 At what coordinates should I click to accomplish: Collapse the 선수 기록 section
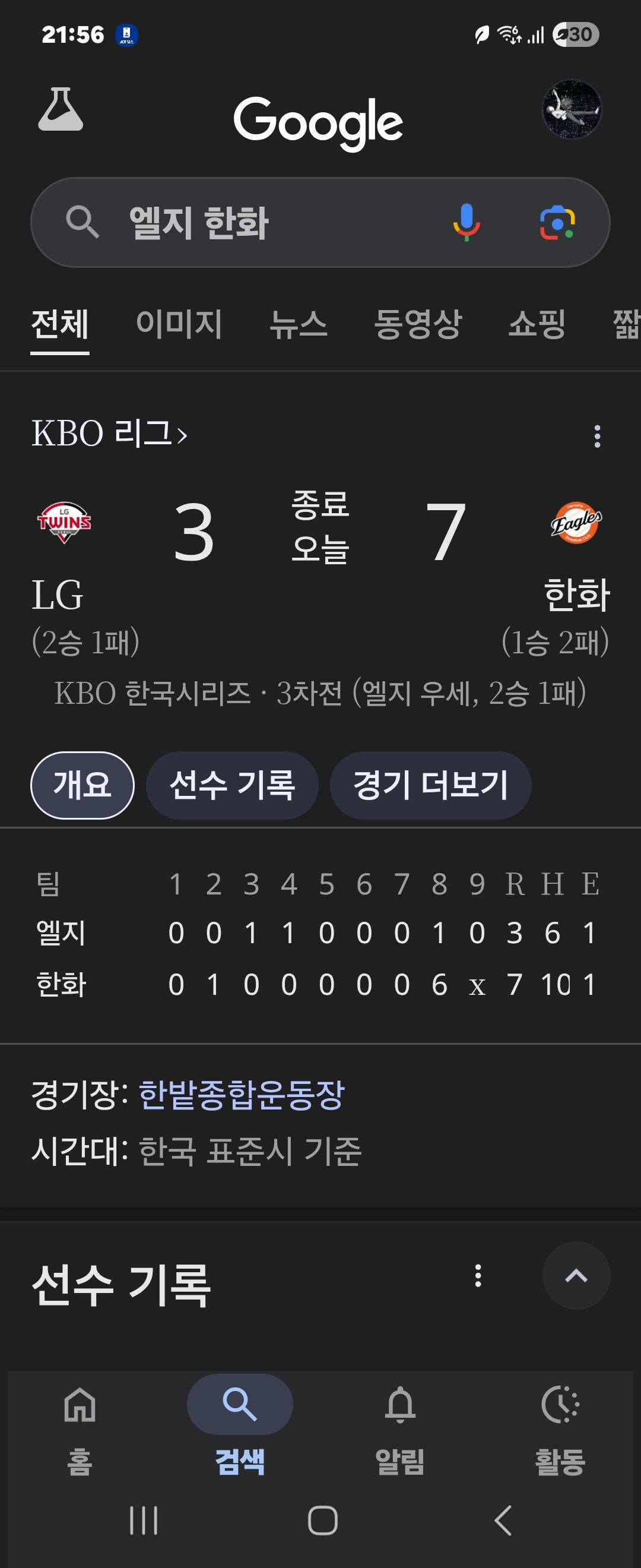click(575, 1276)
